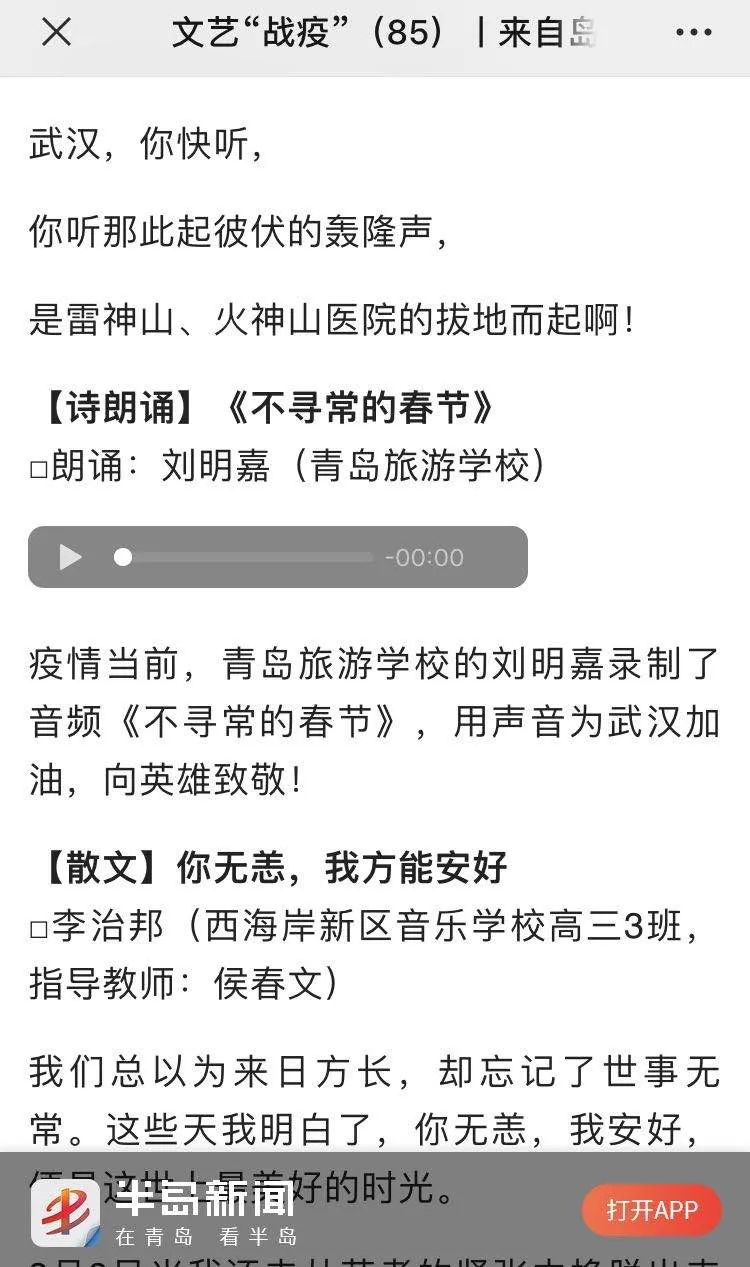Viewport: 750px width, 1267px height.
Task: Tap the audio progress slider
Action: coord(243,557)
